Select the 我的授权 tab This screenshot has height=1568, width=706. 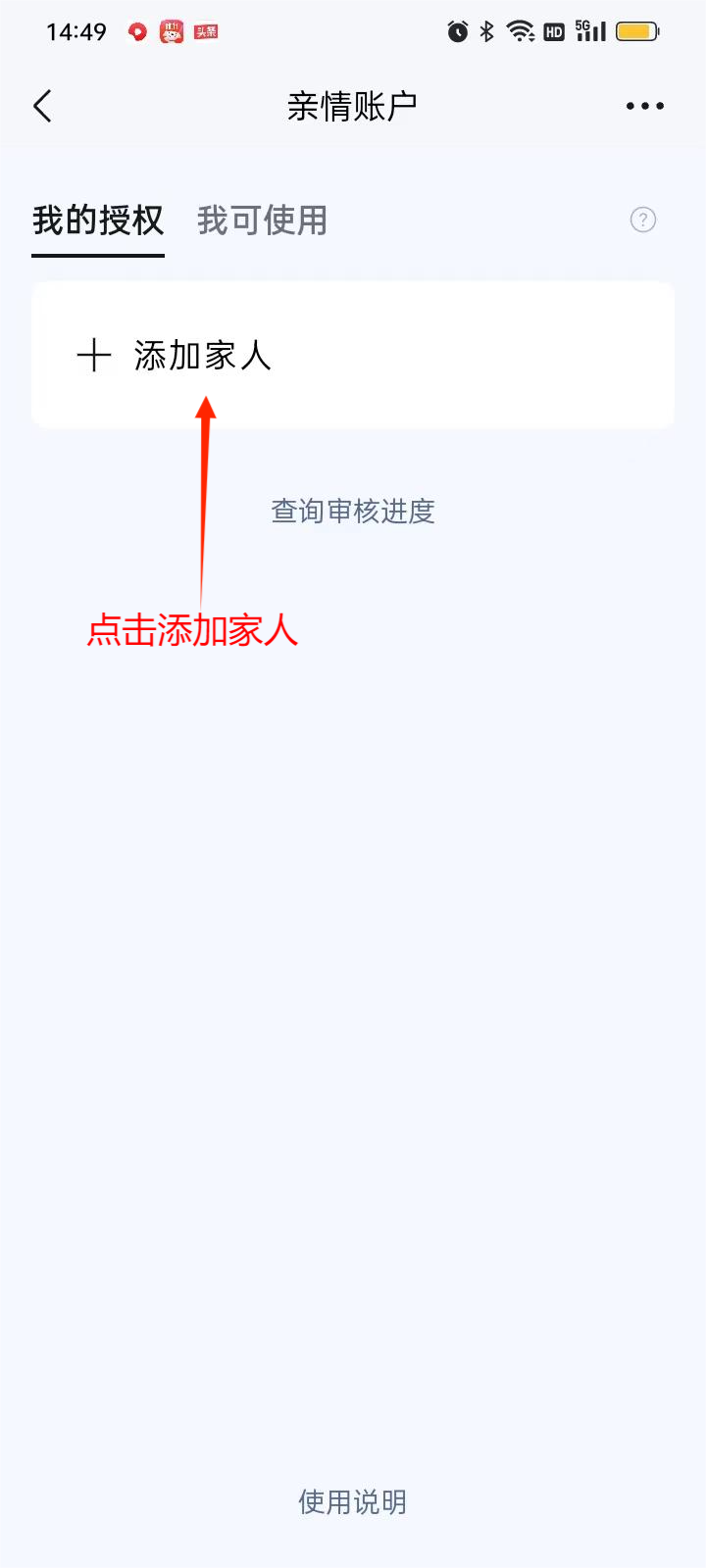[98, 220]
